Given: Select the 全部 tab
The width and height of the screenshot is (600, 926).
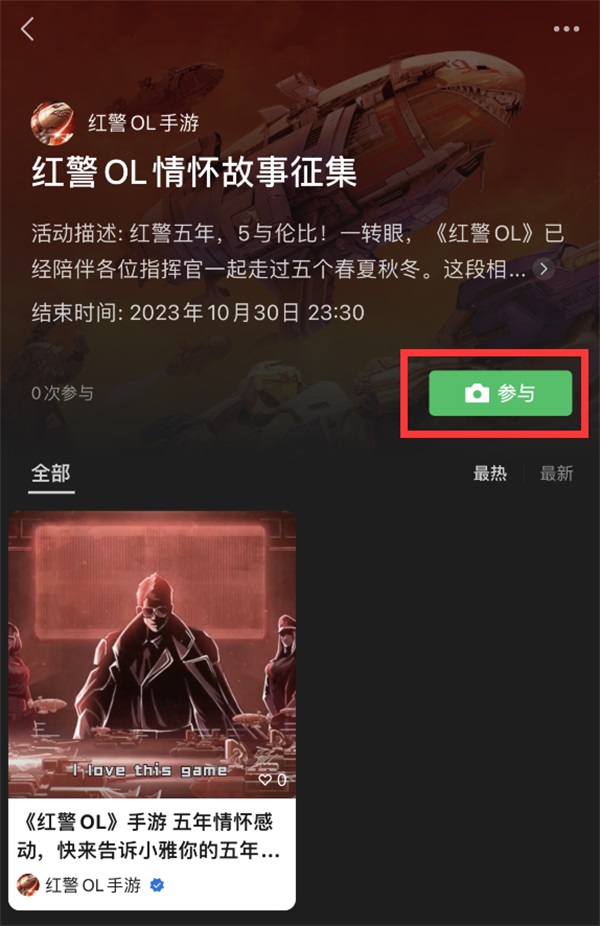Looking at the screenshot, I should tap(50, 473).
